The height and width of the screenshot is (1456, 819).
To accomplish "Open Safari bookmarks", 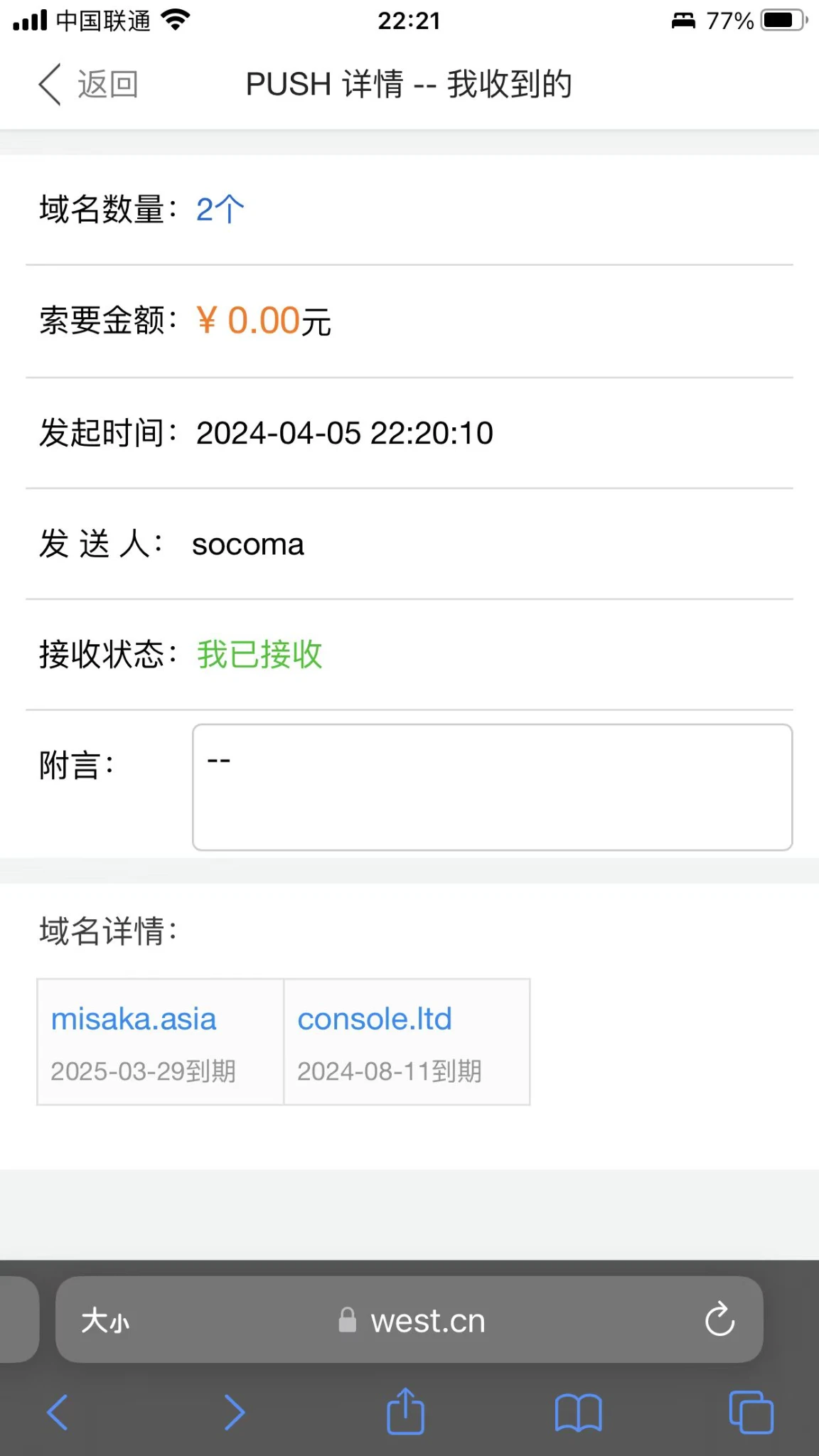I will coord(578,1412).
